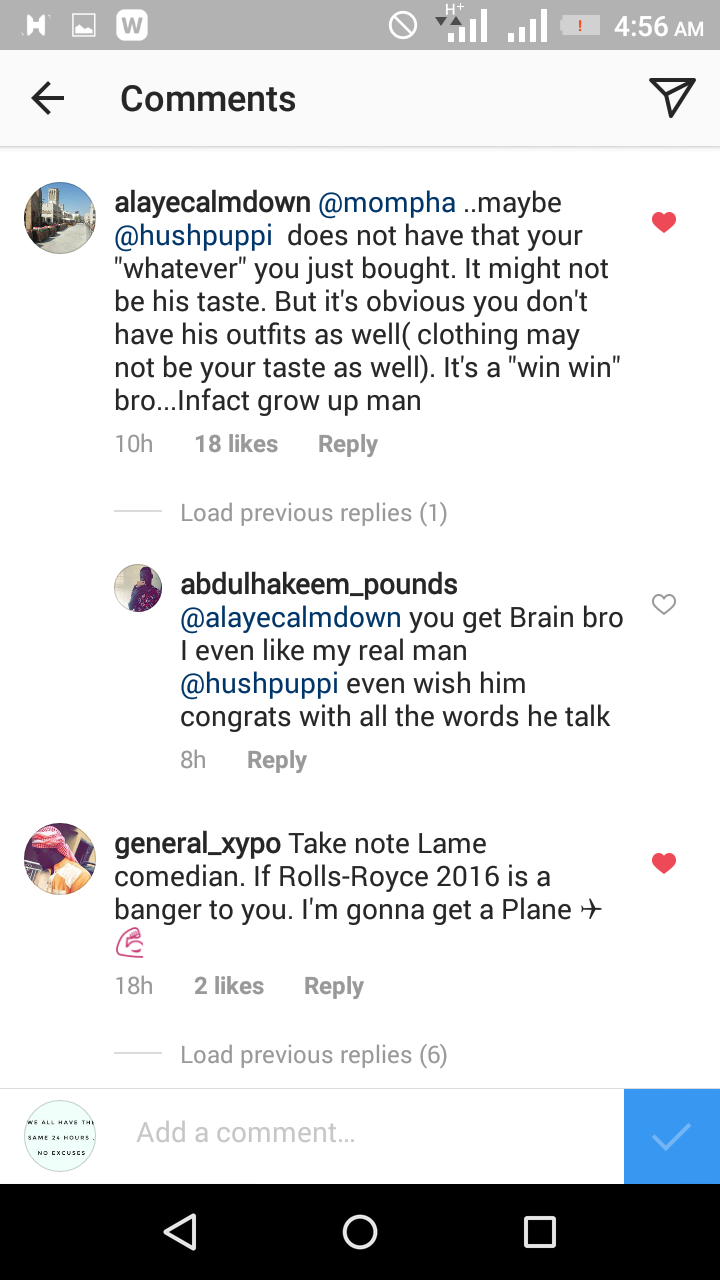Image resolution: width=720 pixels, height=1280 pixels.
Task: Reply to general_xypo's comment
Action: point(333,986)
